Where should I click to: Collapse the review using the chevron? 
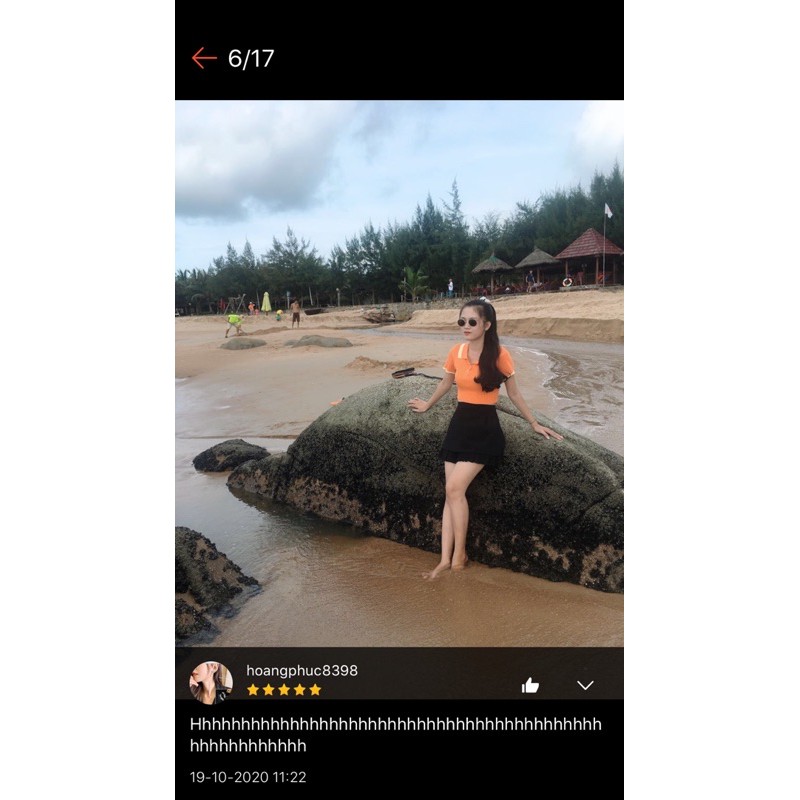pos(585,685)
